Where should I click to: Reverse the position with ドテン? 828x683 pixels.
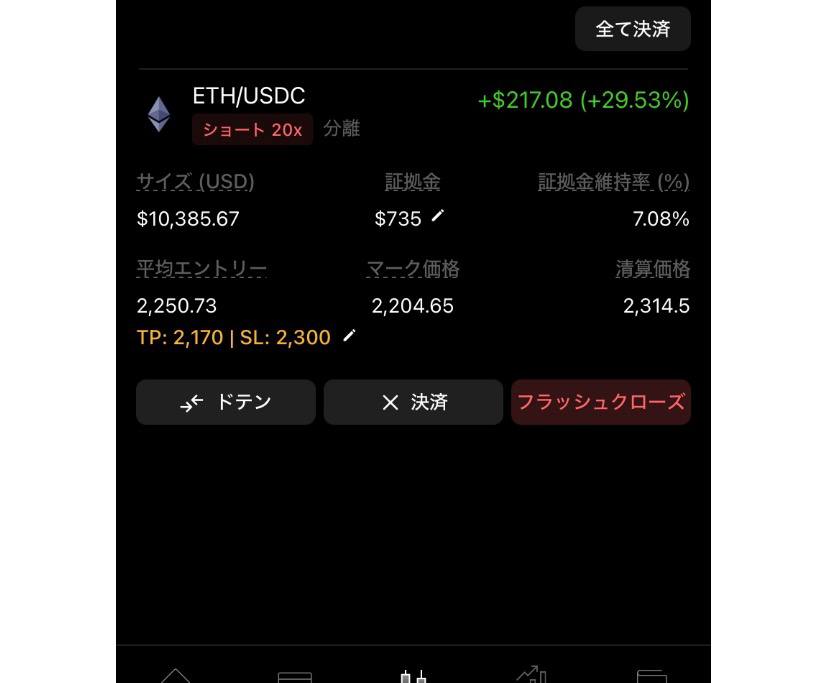(x=226, y=402)
